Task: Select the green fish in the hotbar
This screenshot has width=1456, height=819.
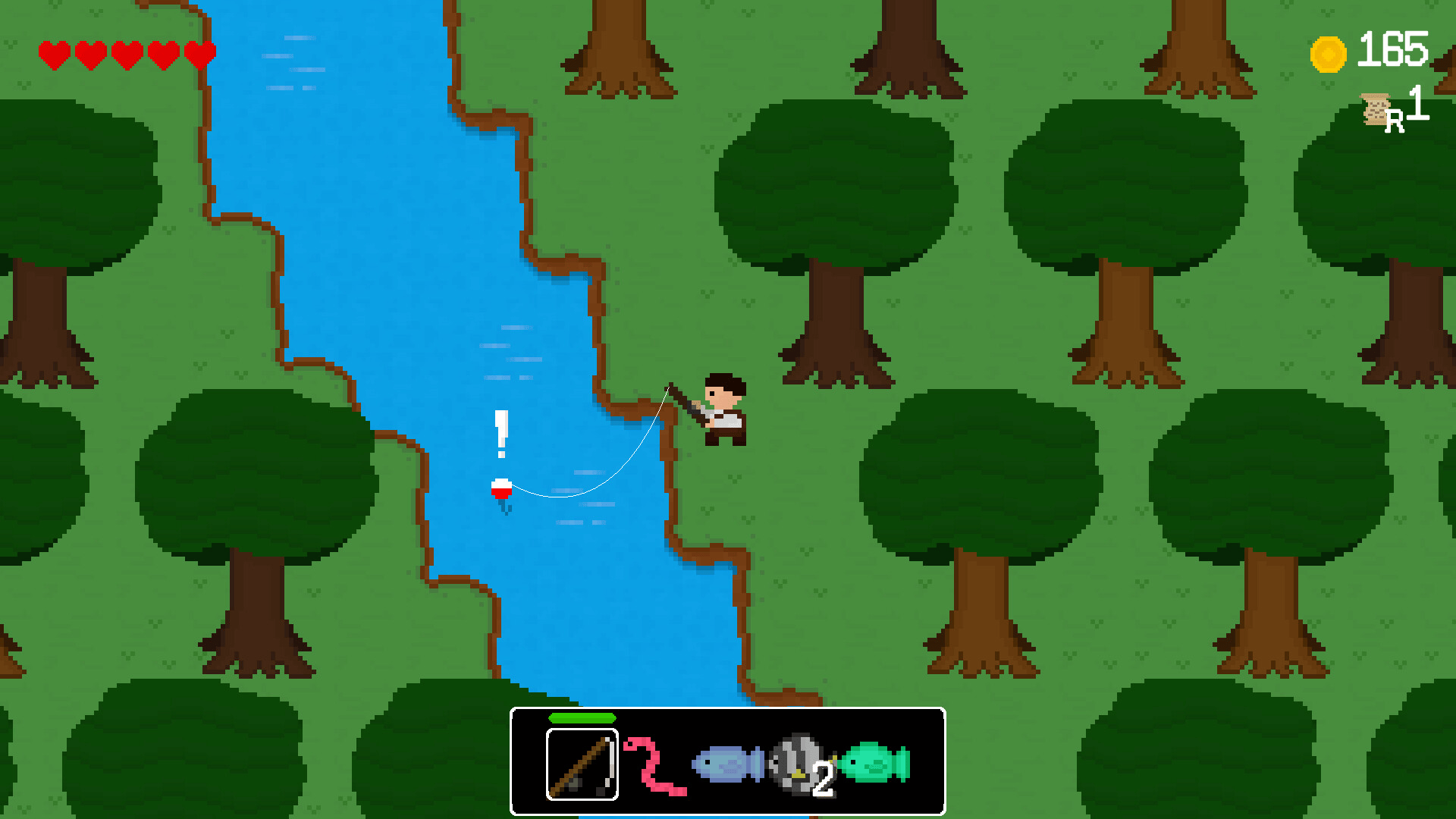Action: [874, 763]
